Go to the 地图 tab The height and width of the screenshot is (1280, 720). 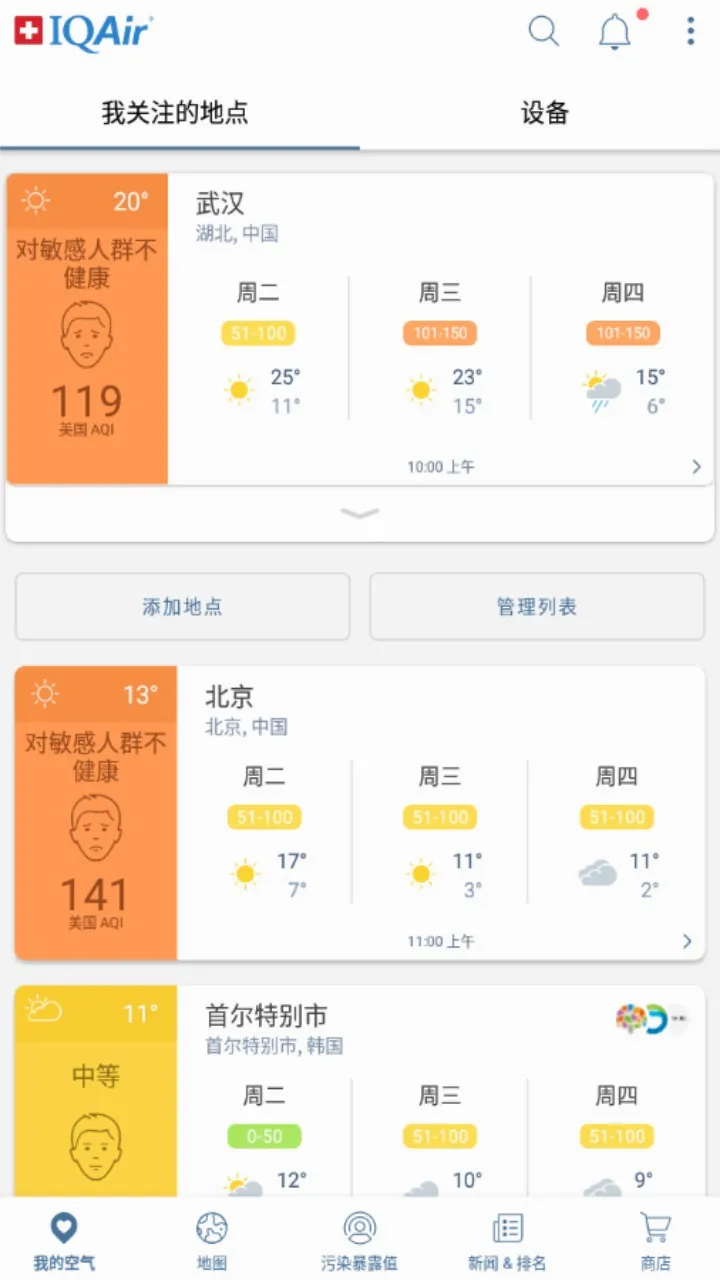pos(212,1240)
